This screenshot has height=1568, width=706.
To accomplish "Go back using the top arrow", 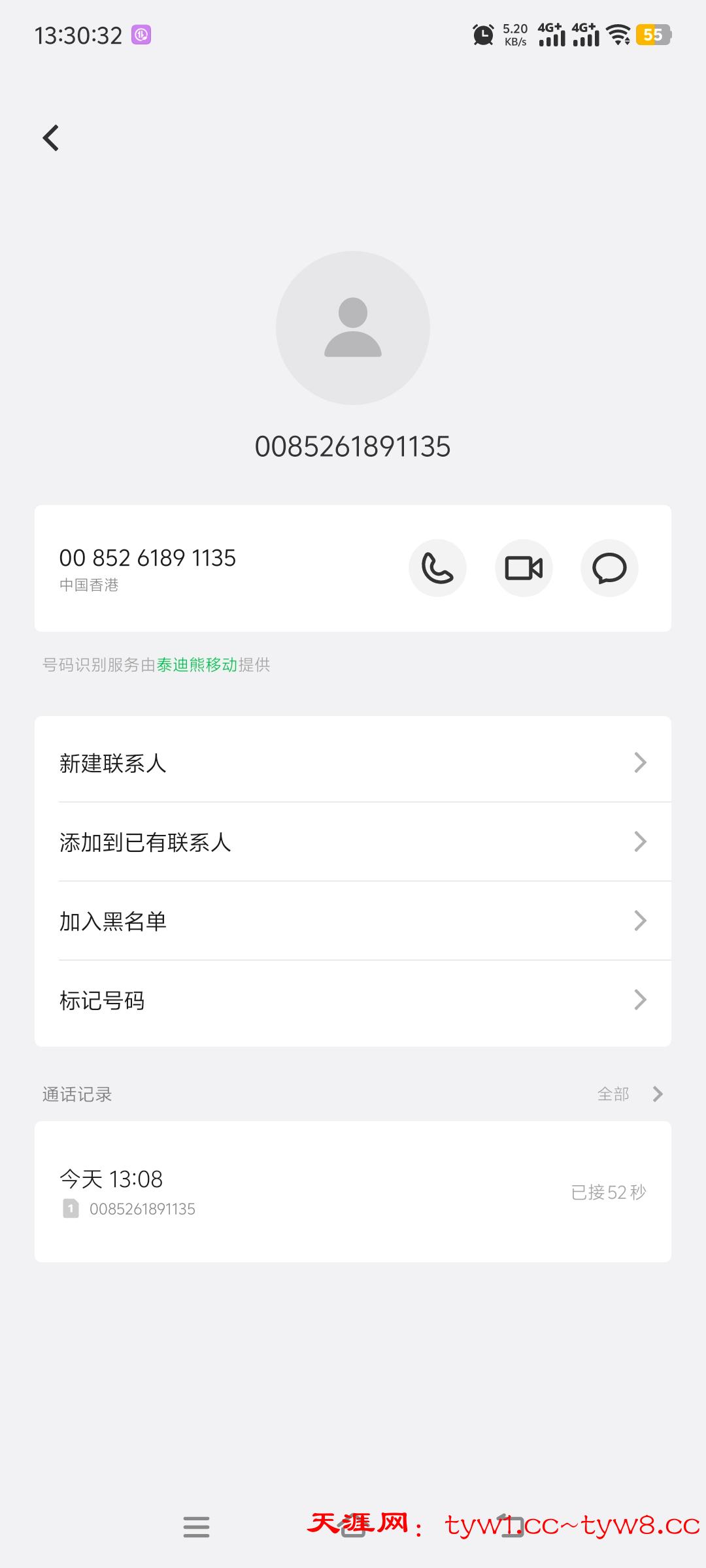I will point(51,138).
